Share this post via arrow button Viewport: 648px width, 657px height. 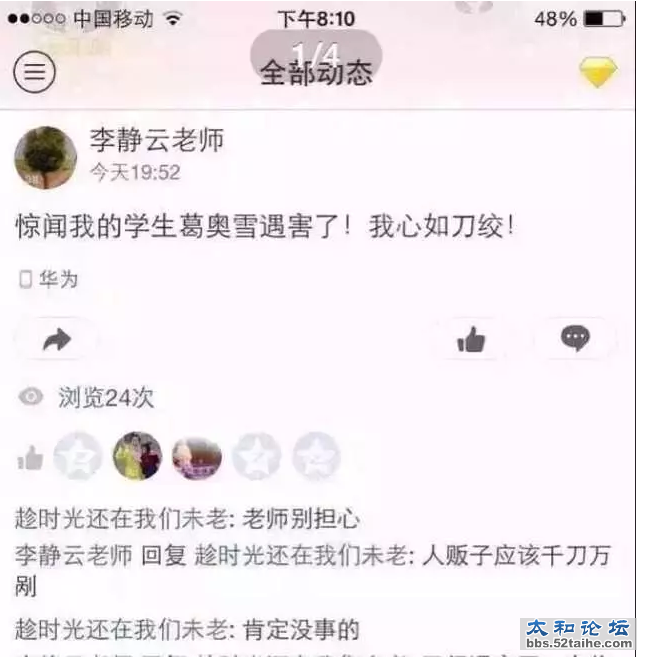point(58,340)
